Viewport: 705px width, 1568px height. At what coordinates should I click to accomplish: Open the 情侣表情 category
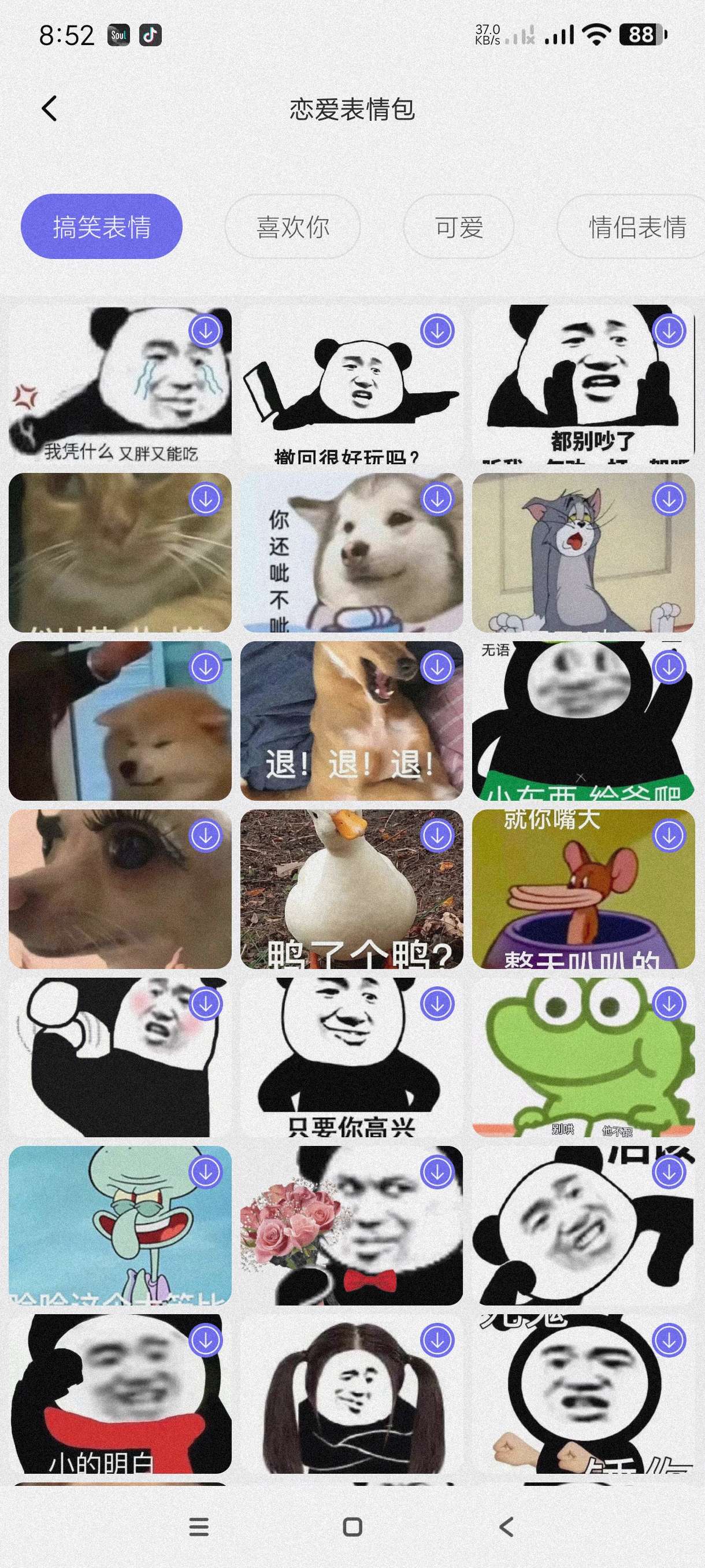point(636,227)
